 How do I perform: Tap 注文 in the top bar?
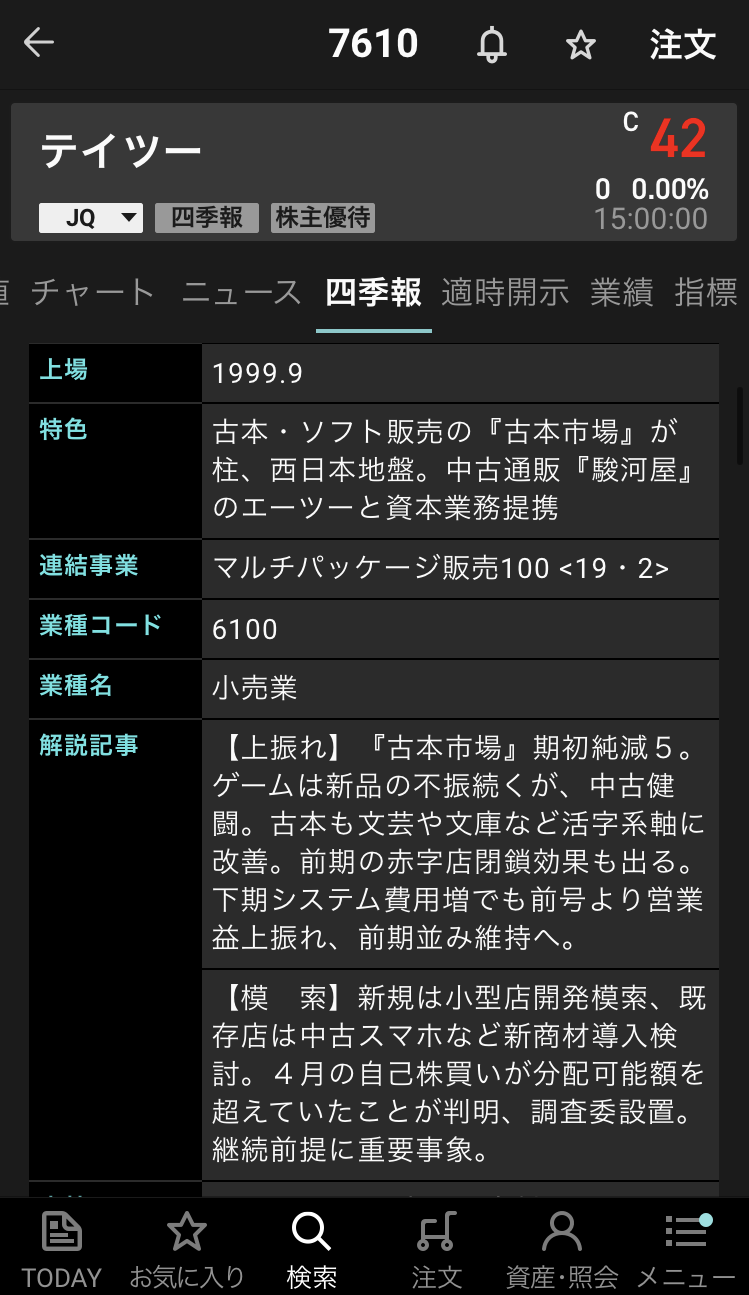tap(682, 45)
